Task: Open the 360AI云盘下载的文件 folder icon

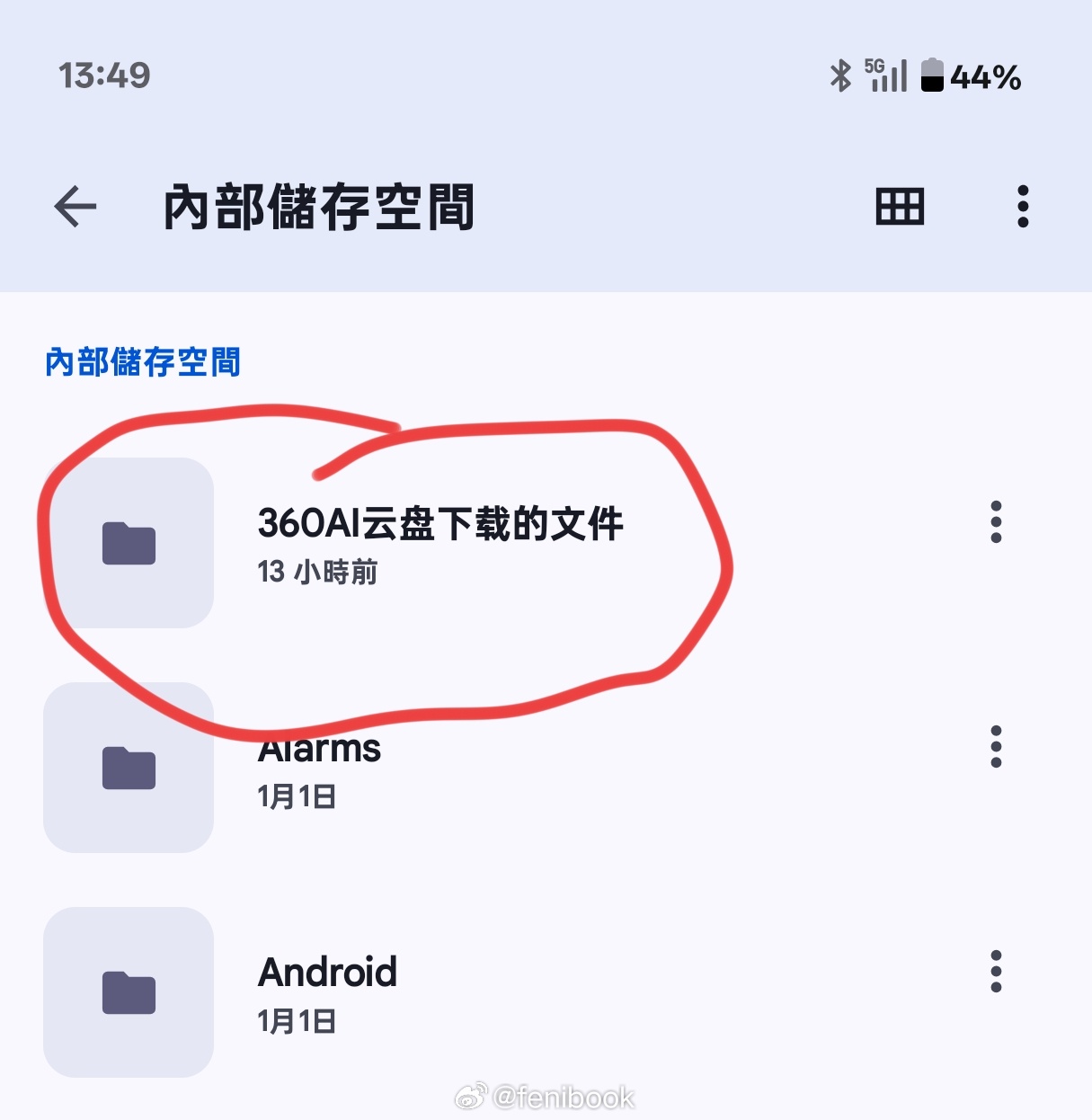Action: tap(129, 543)
